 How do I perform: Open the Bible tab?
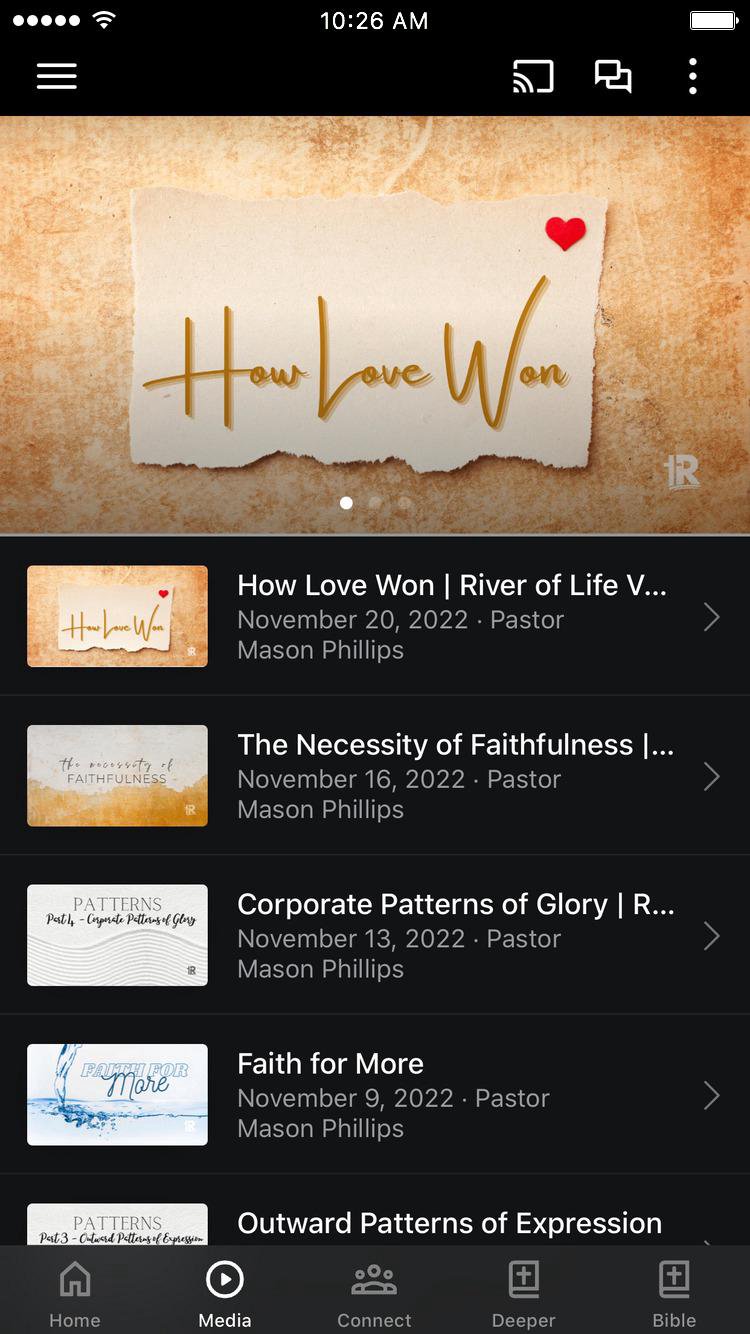(674, 1294)
